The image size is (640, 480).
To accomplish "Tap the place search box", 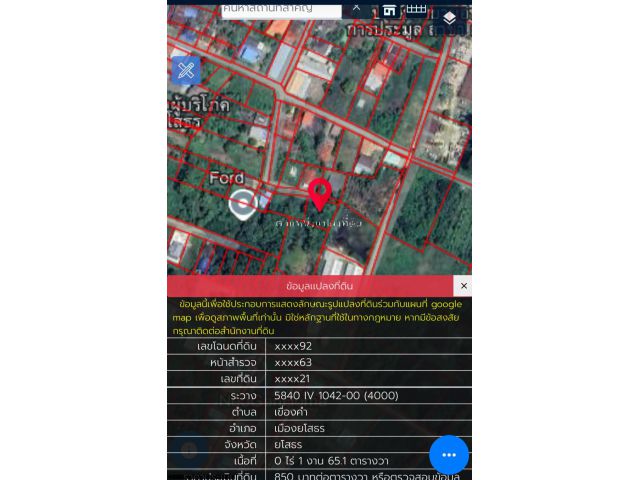I will click(282, 8).
